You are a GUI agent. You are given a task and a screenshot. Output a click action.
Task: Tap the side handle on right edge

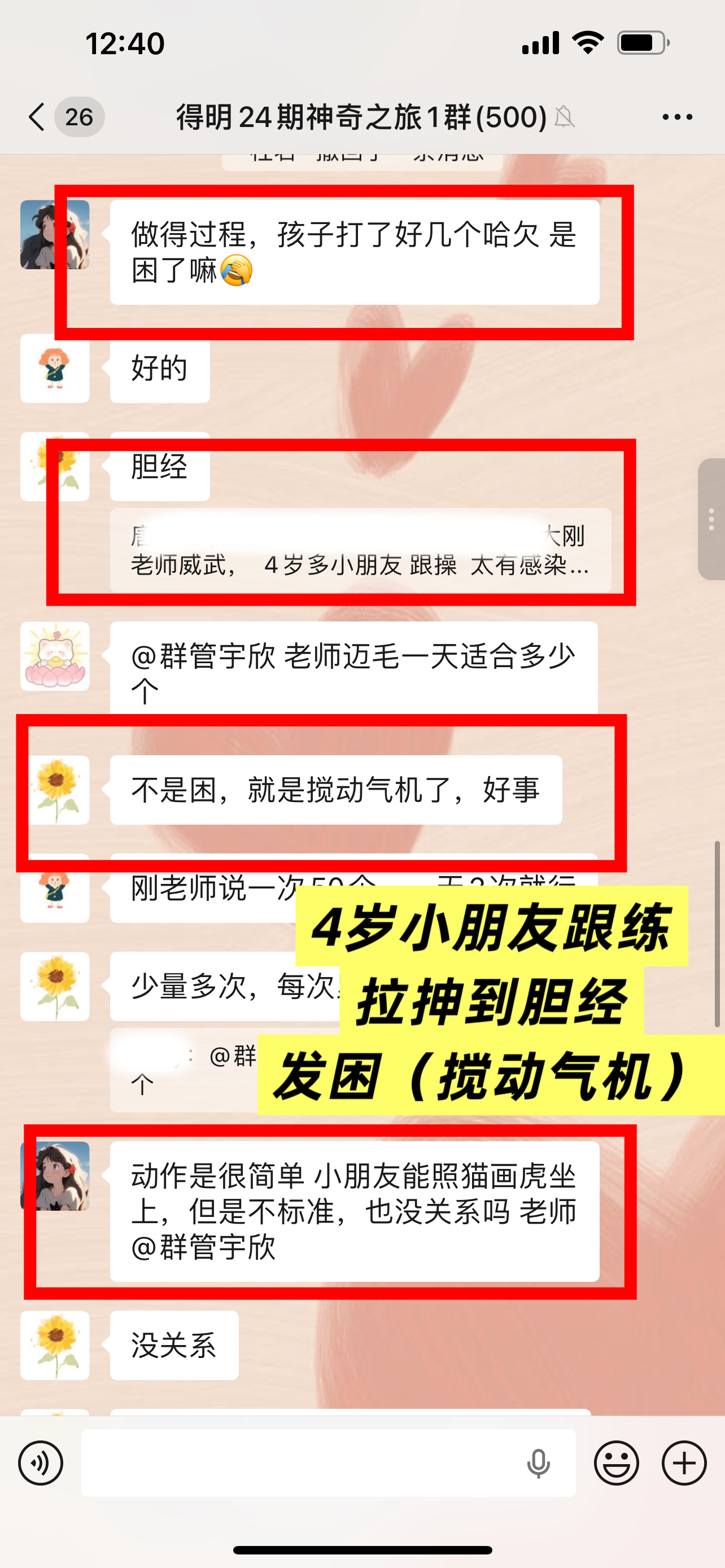pos(711,519)
